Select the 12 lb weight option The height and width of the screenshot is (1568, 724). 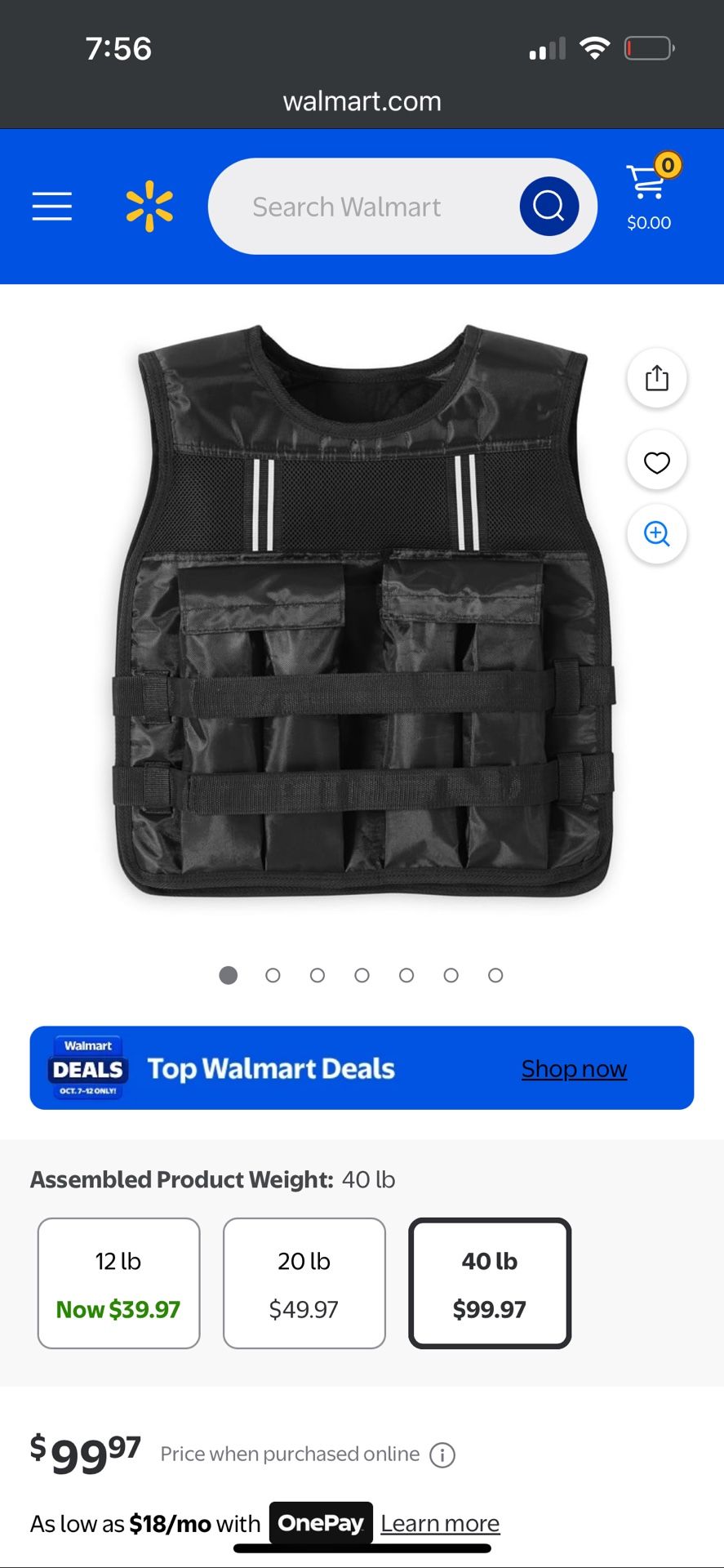[118, 1283]
